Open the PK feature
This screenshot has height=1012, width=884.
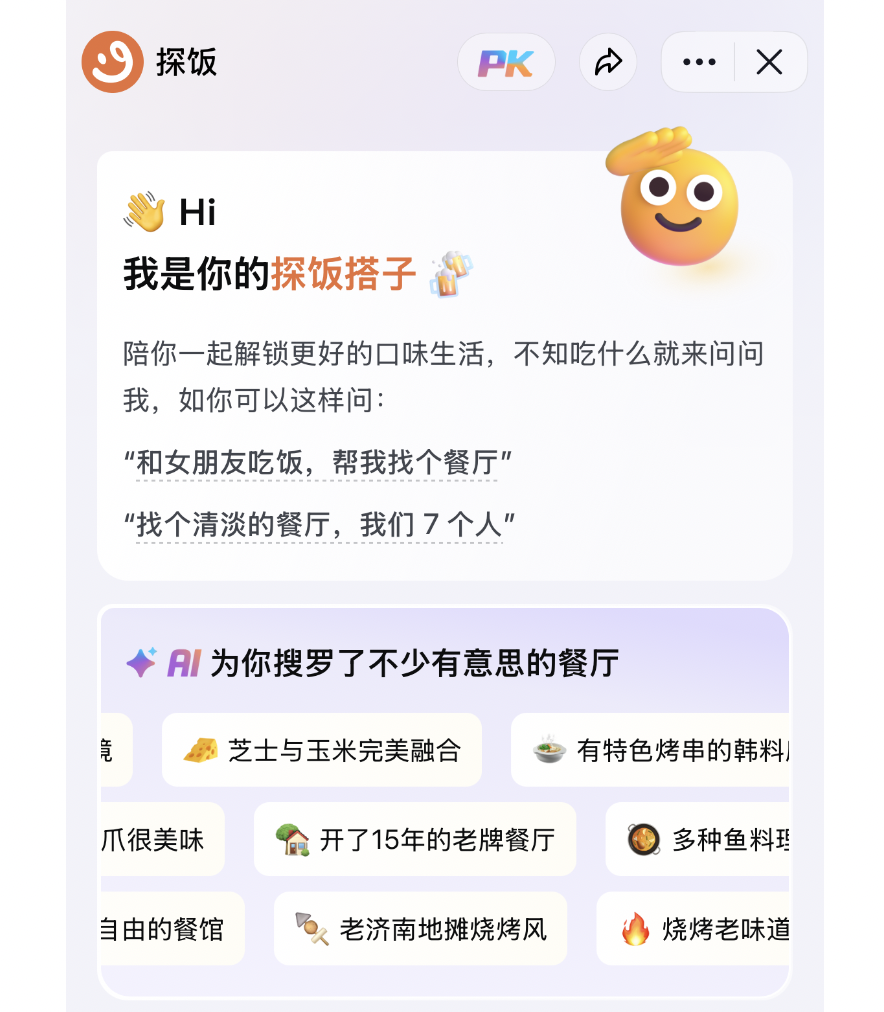[505, 63]
